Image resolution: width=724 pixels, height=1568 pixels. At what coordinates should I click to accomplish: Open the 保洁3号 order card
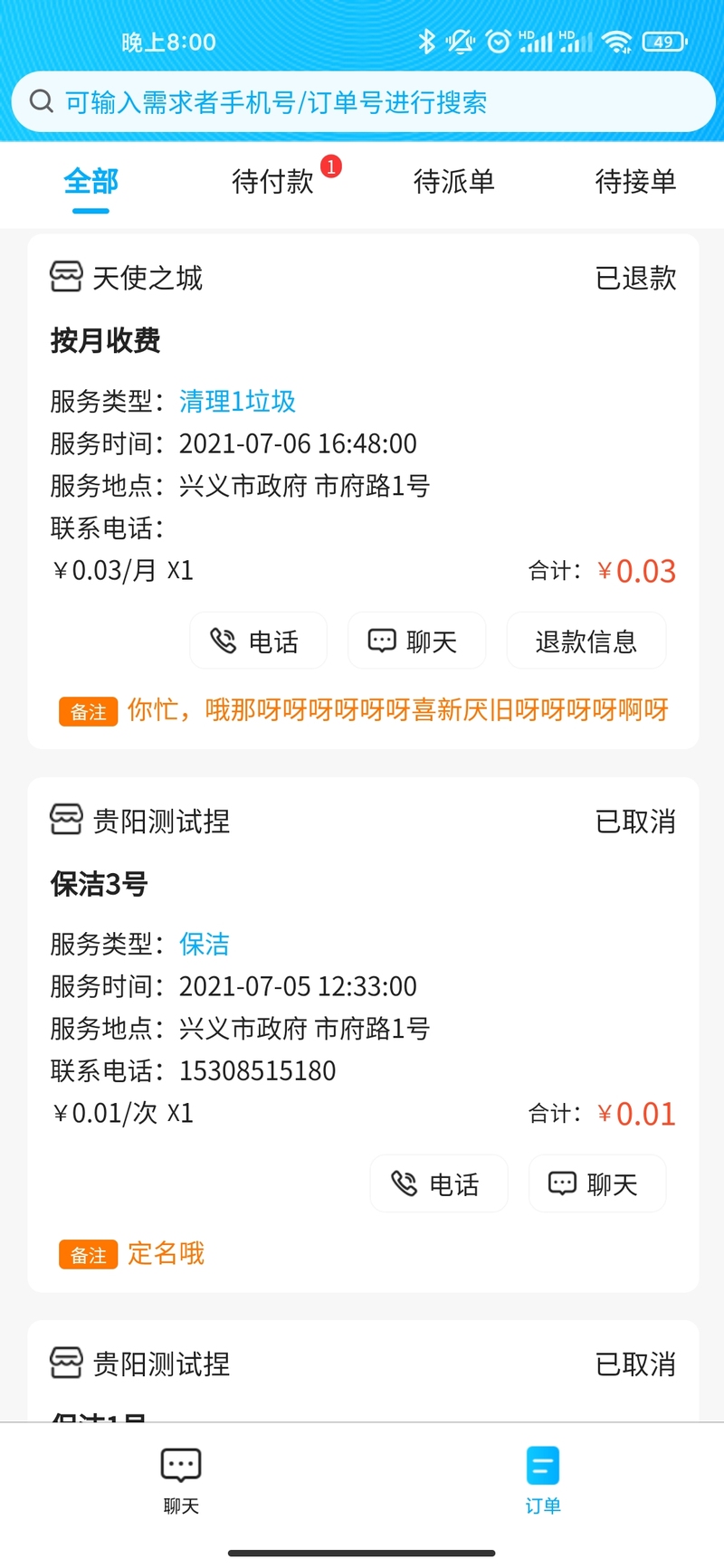(363, 1034)
